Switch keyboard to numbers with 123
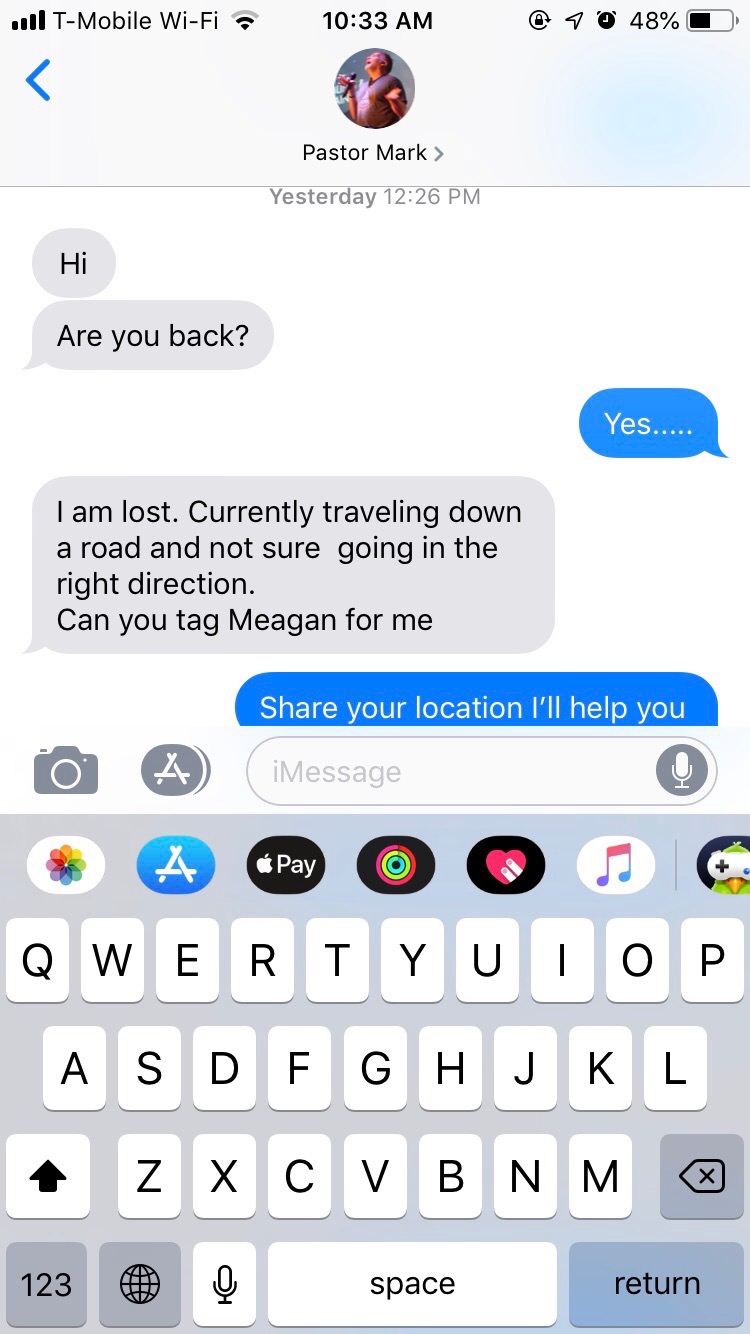 pos(46,1284)
